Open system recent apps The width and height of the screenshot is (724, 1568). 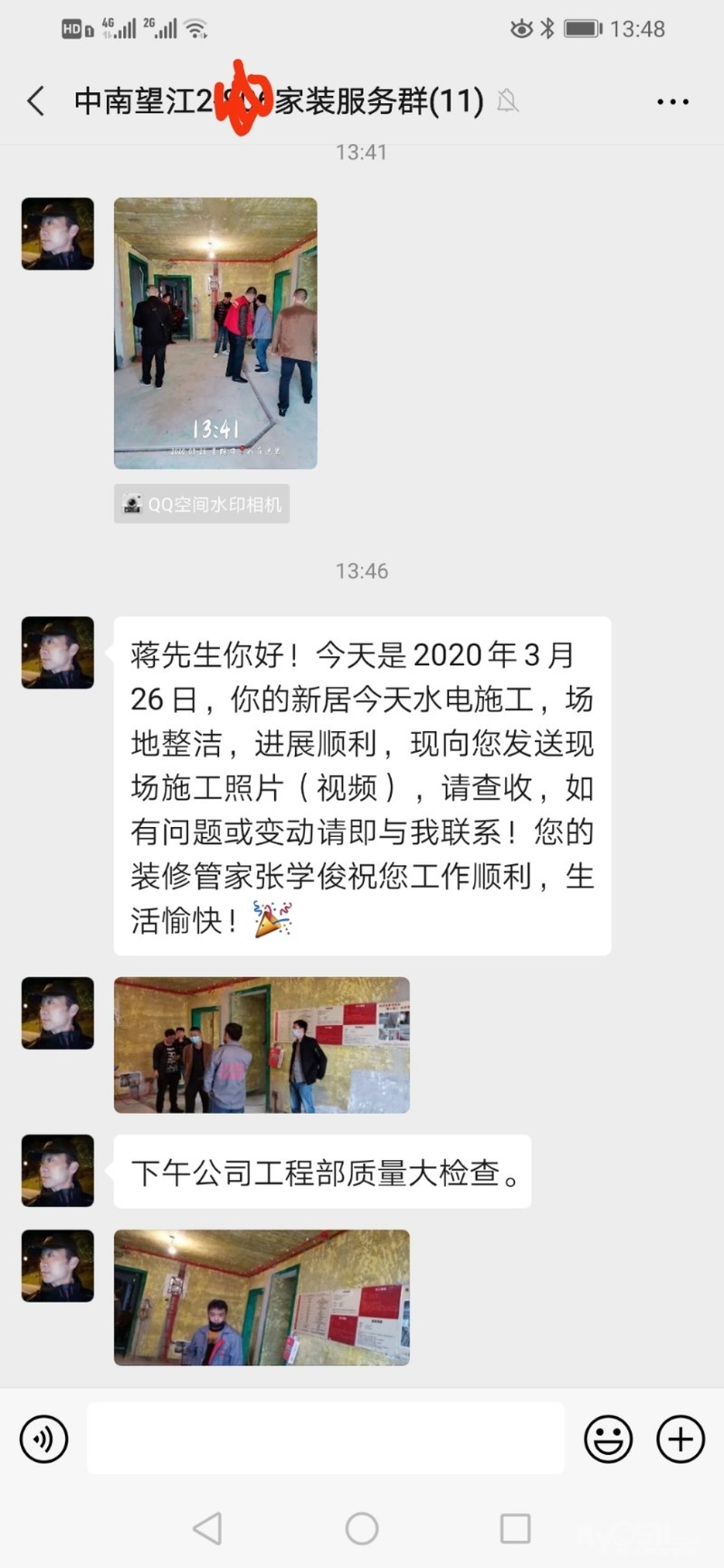[x=515, y=1529]
